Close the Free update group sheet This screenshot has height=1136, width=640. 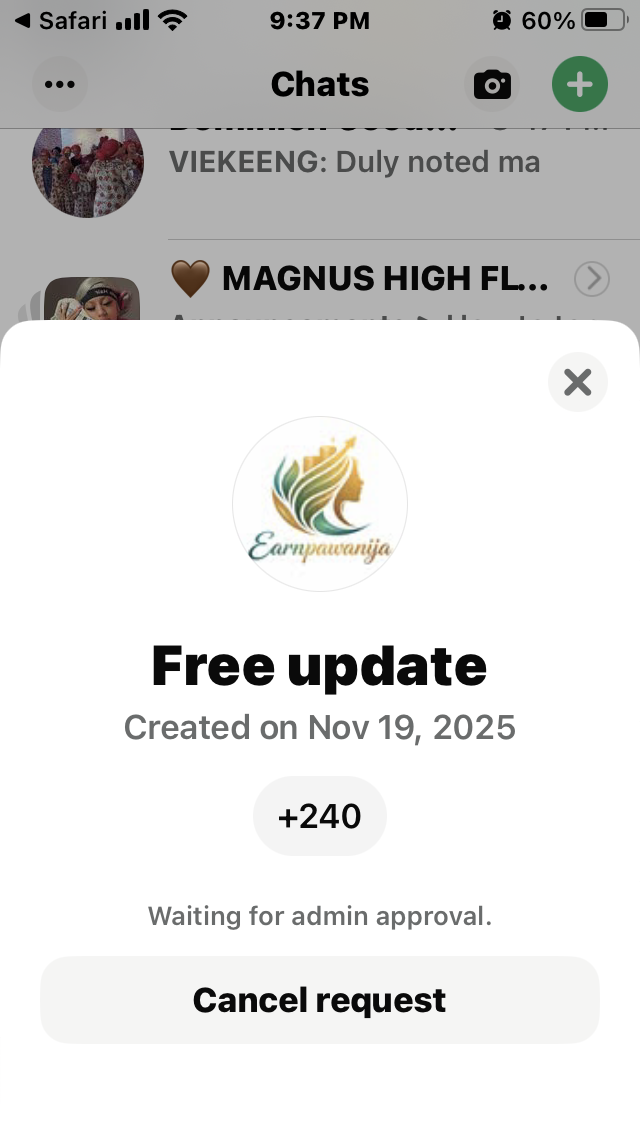point(578,382)
